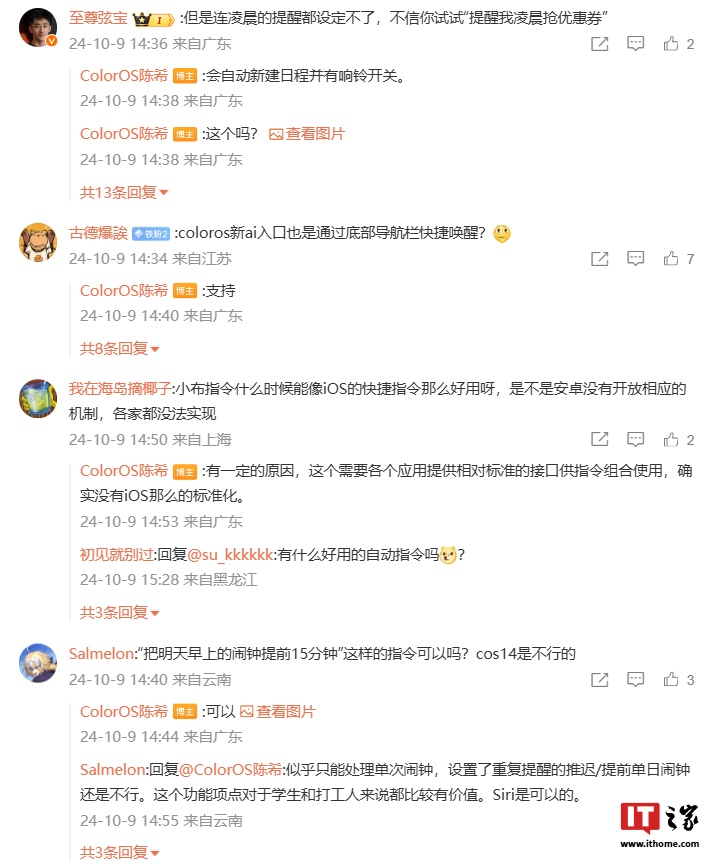The width and height of the screenshot is (712, 864).
Task: Like 我在海岛摘椰子's comment
Action: pos(672,440)
